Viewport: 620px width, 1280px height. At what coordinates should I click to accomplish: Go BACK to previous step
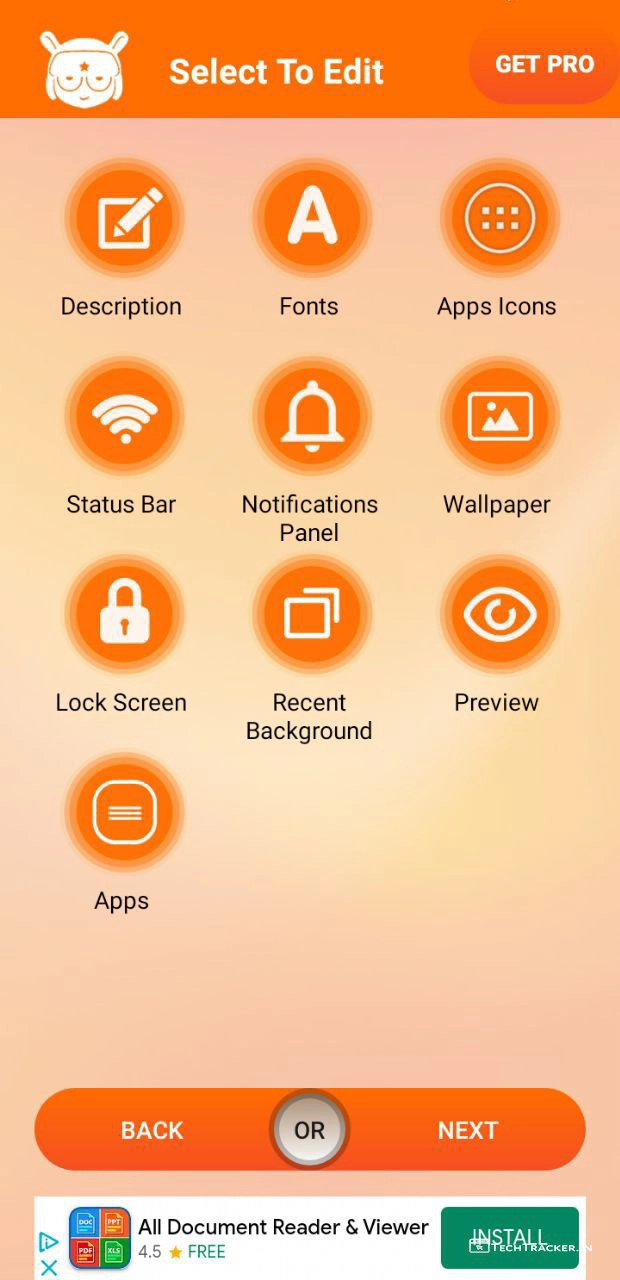point(152,1130)
